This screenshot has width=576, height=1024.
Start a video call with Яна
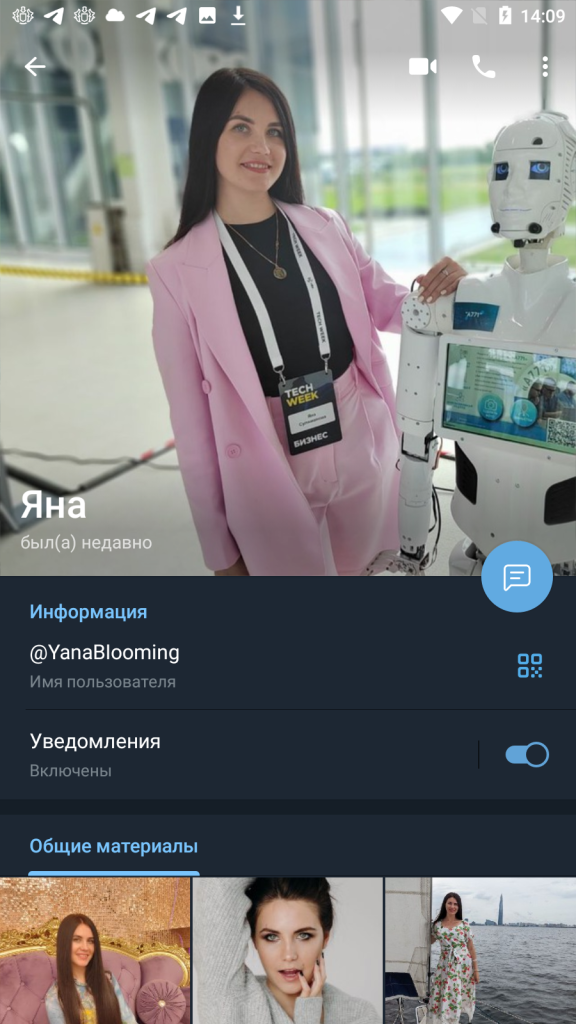(423, 67)
